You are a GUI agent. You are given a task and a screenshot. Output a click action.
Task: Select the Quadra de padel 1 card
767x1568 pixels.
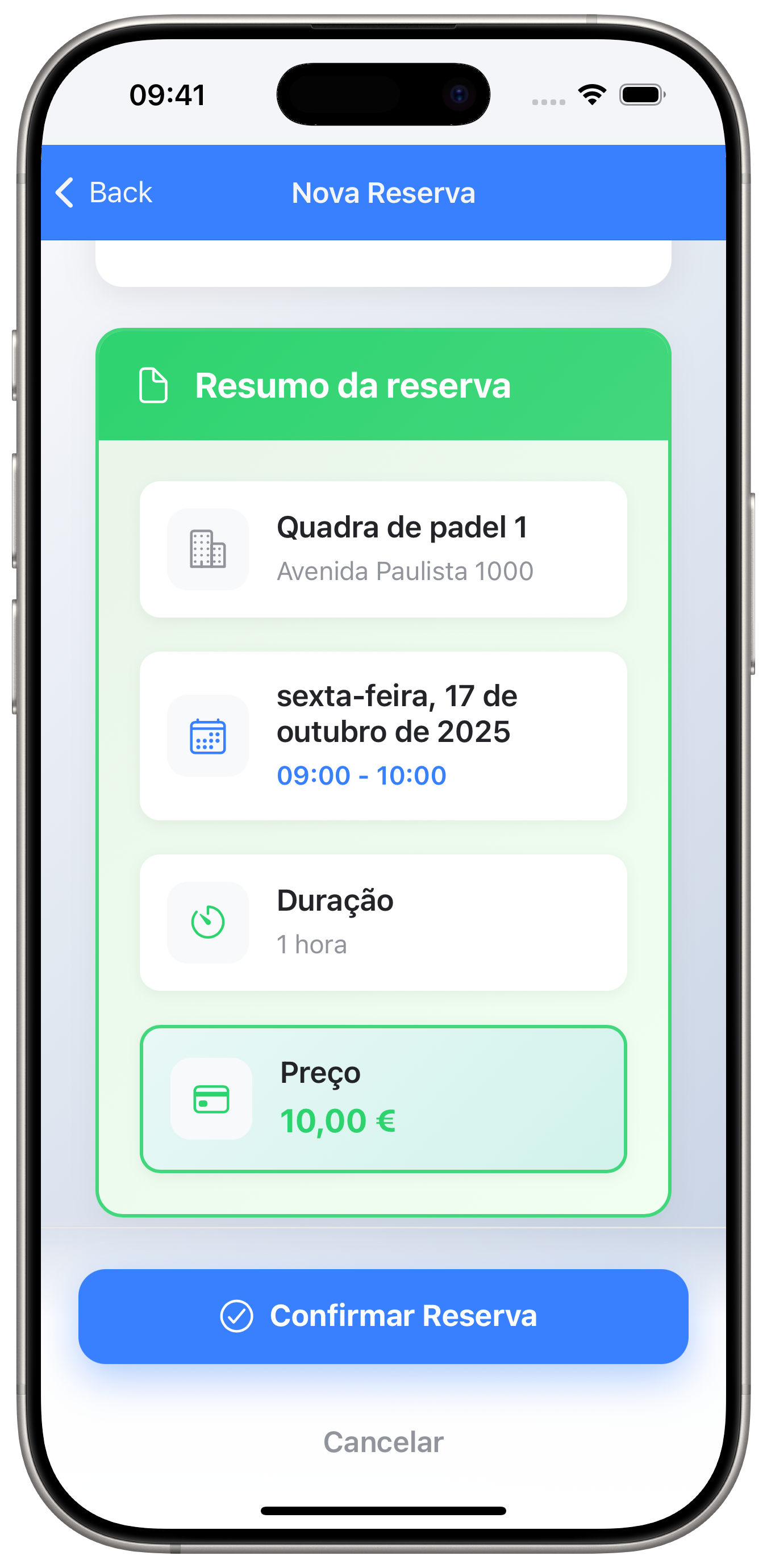point(383,548)
